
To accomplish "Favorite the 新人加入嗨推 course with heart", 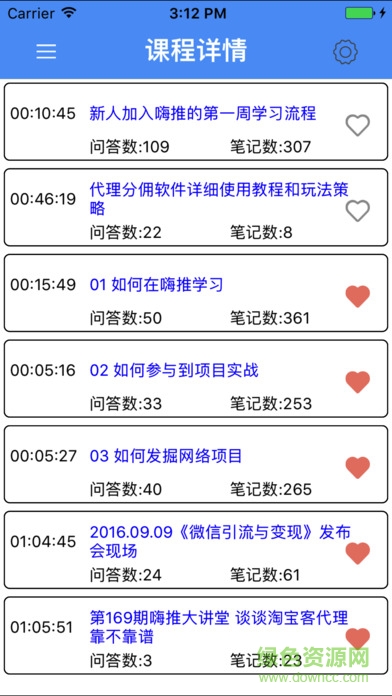I will pyautogui.click(x=357, y=125).
